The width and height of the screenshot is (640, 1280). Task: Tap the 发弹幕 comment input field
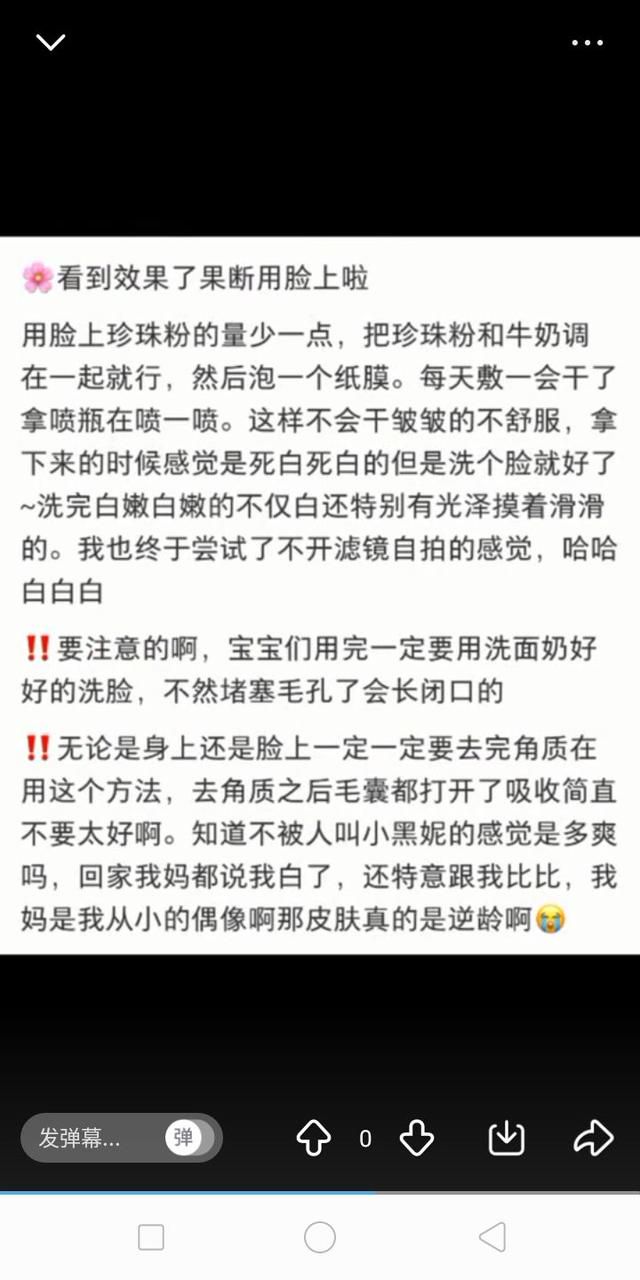[95, 1138]
